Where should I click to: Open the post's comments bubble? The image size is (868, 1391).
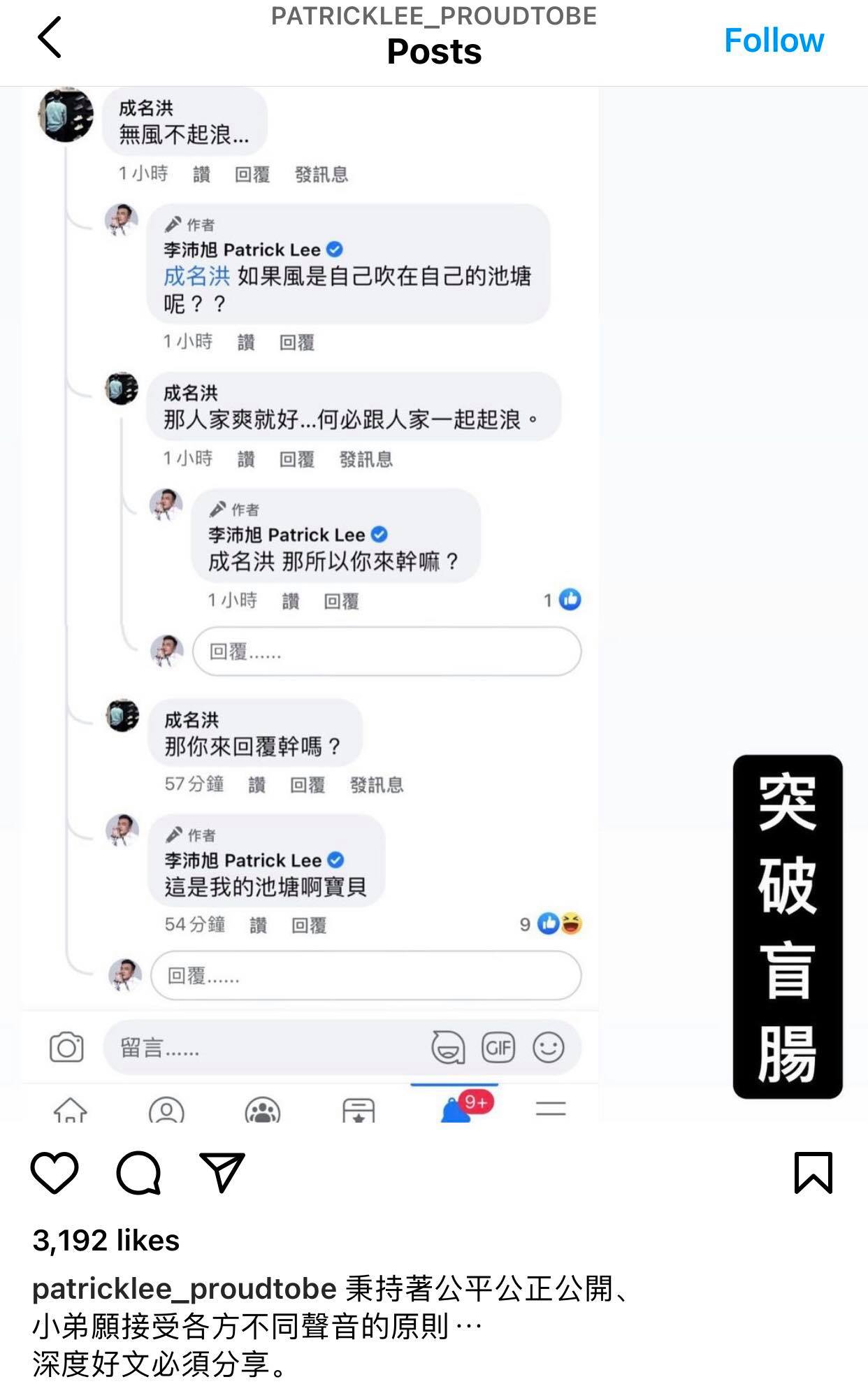coord(138,1172)
